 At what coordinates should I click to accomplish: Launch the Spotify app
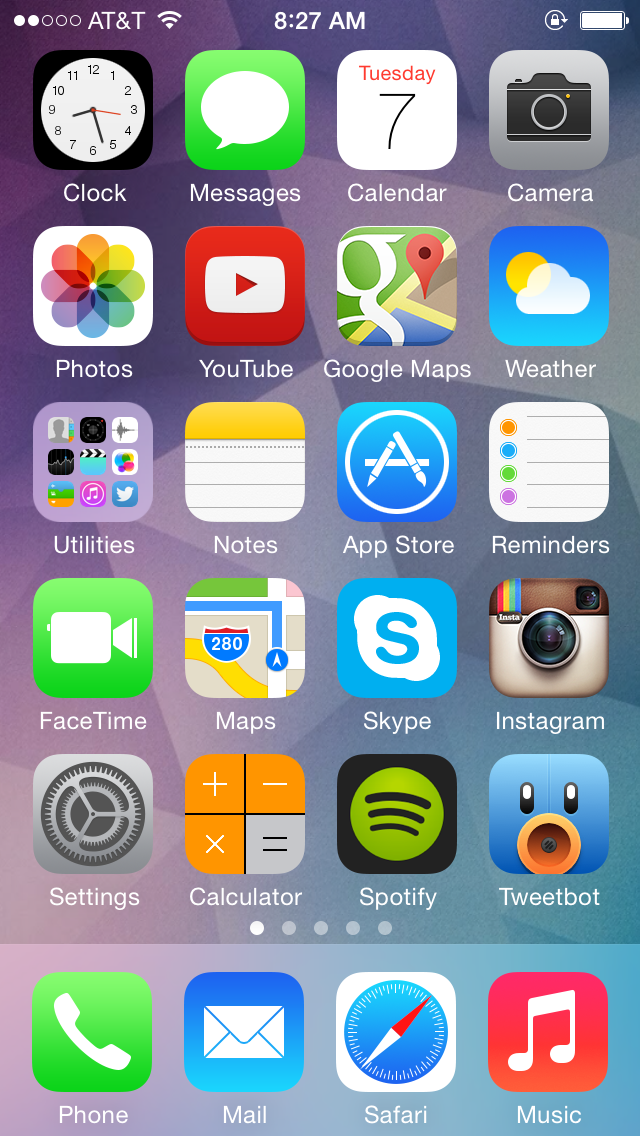(397, 814)
